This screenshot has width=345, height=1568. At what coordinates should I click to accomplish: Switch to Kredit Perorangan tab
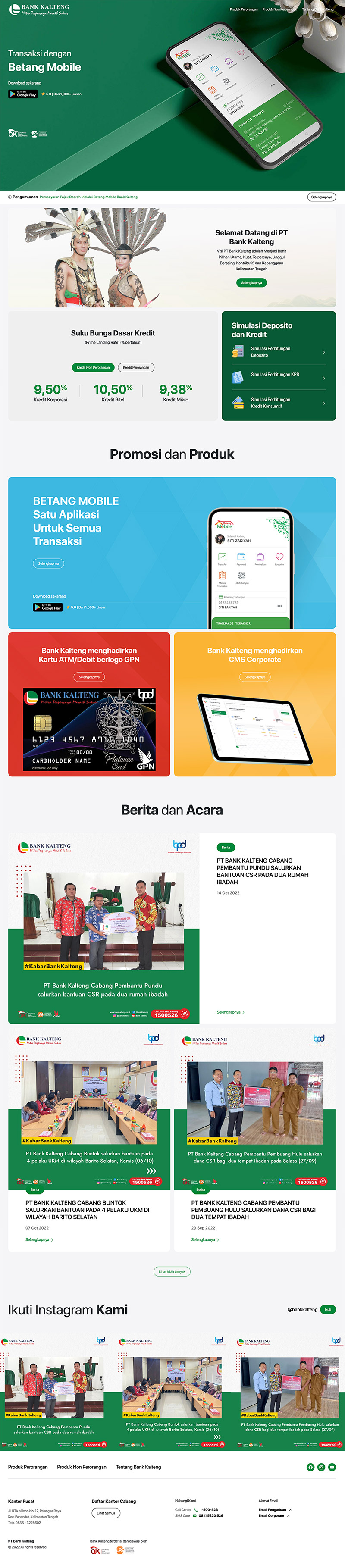click(136, 368)
